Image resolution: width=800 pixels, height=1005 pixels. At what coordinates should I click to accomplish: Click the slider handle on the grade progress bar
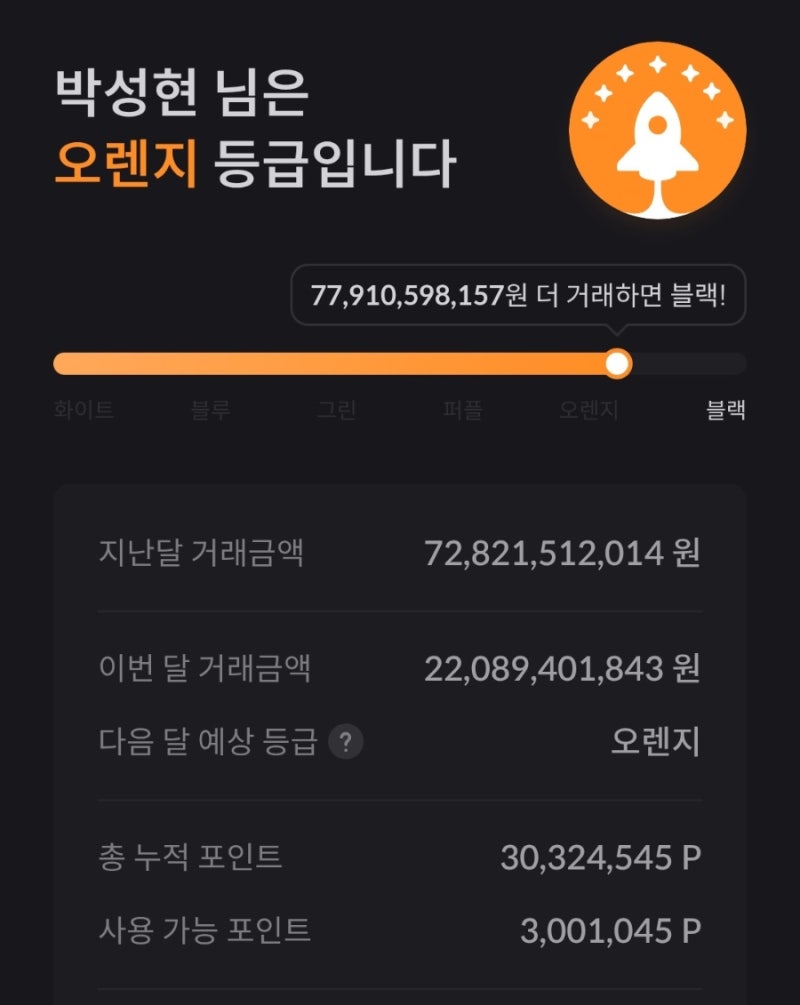[618, 365]
